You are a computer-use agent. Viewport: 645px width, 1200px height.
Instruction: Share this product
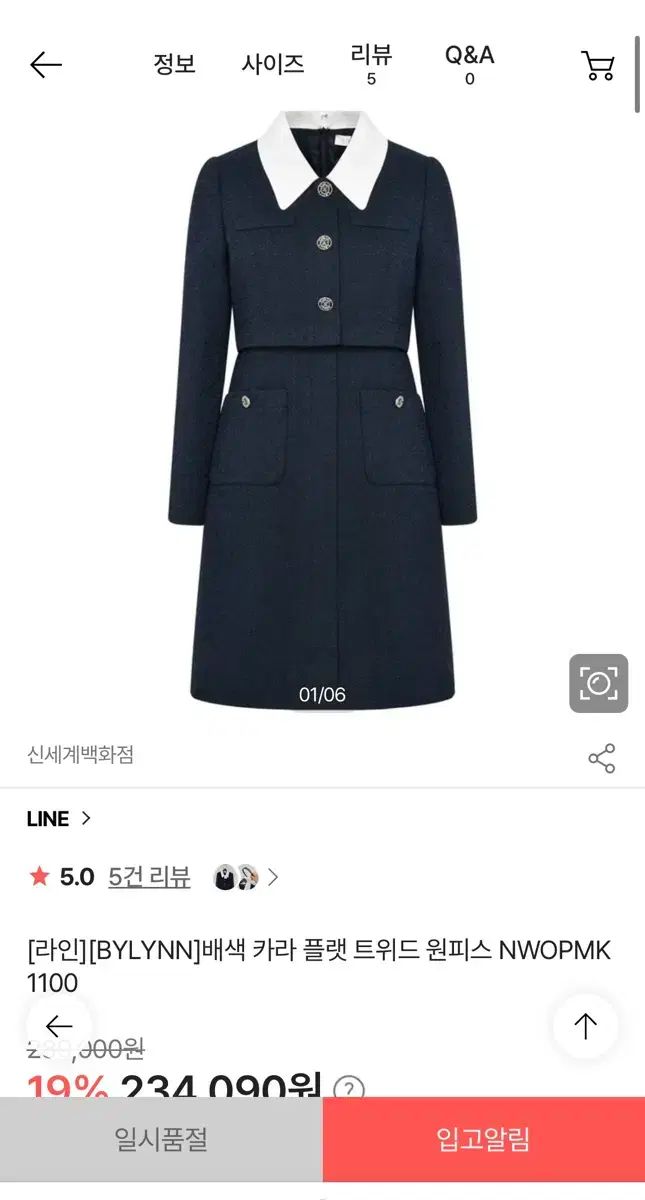pyautogui.click(x=601, y=758)
